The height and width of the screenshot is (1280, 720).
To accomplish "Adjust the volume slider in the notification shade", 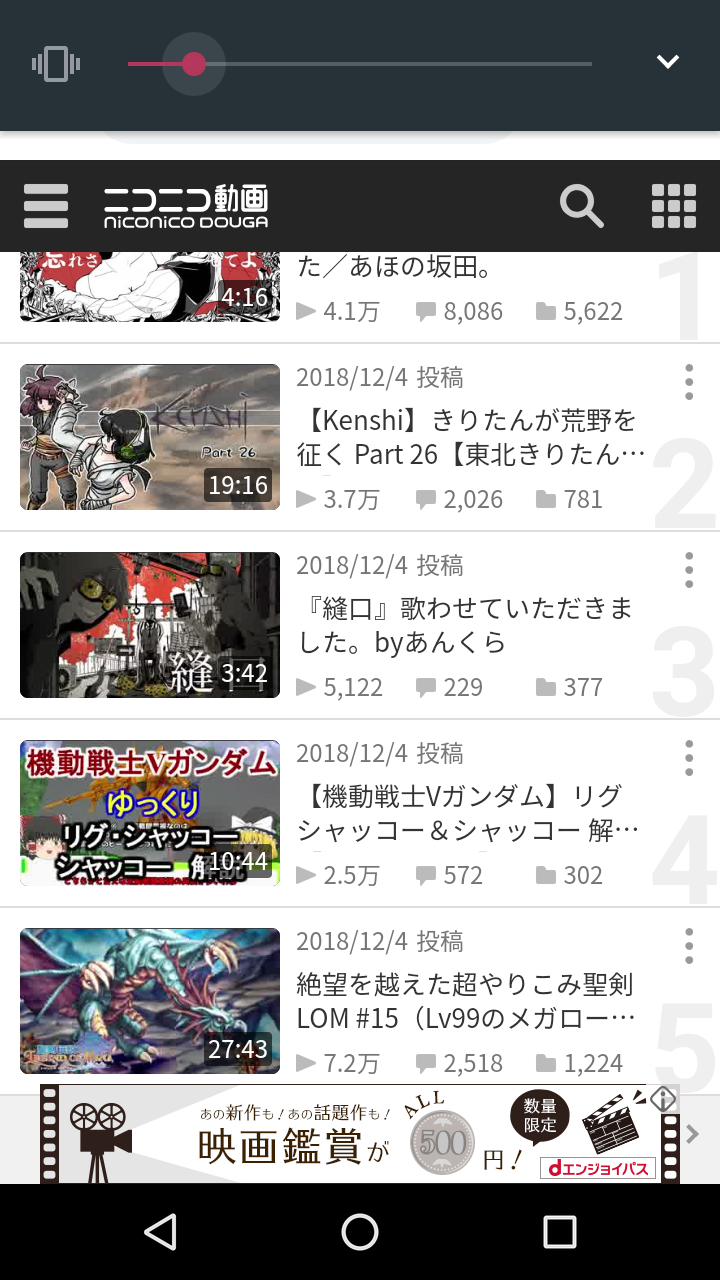I will (194, 63).
